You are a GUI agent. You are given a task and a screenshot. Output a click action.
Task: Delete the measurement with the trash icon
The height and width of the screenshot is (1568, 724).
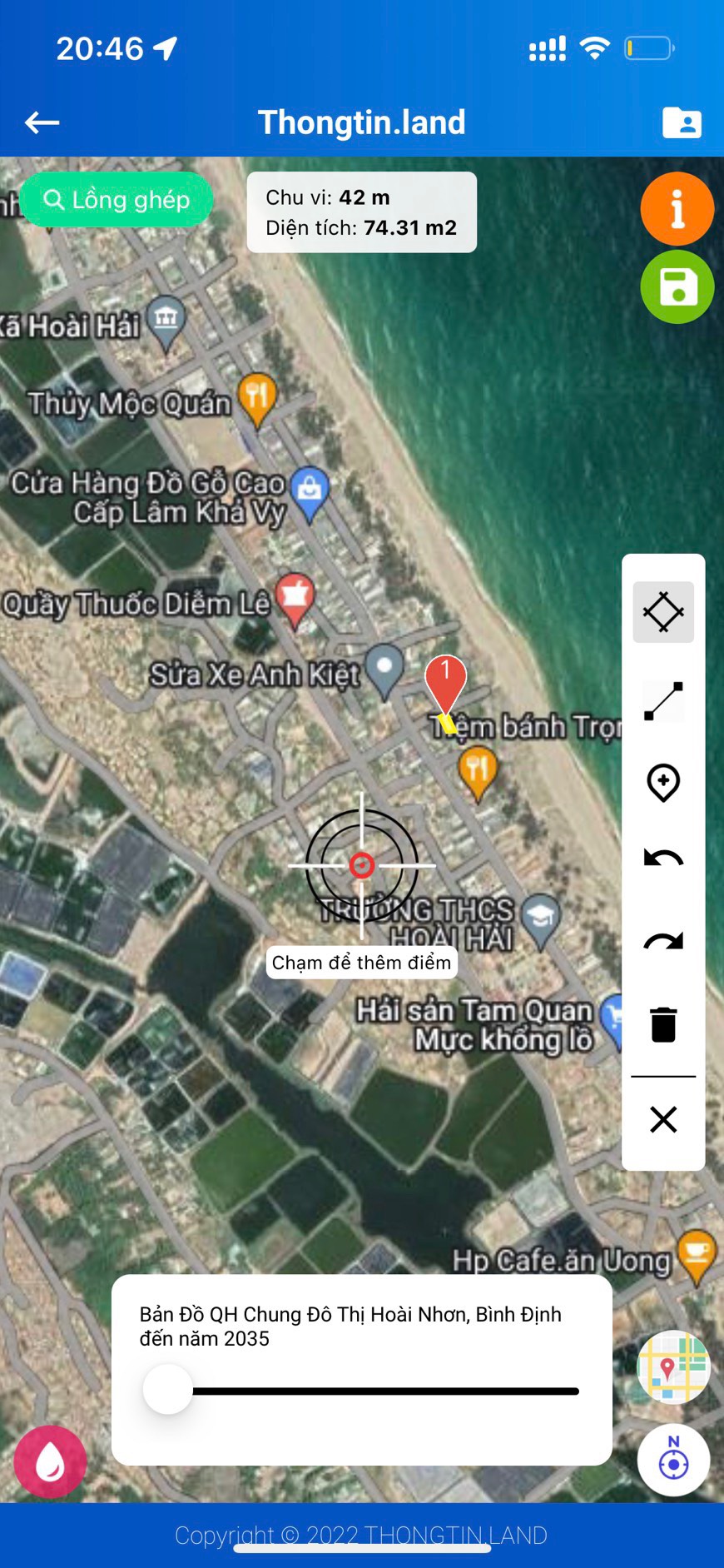tap(663, 1024)
